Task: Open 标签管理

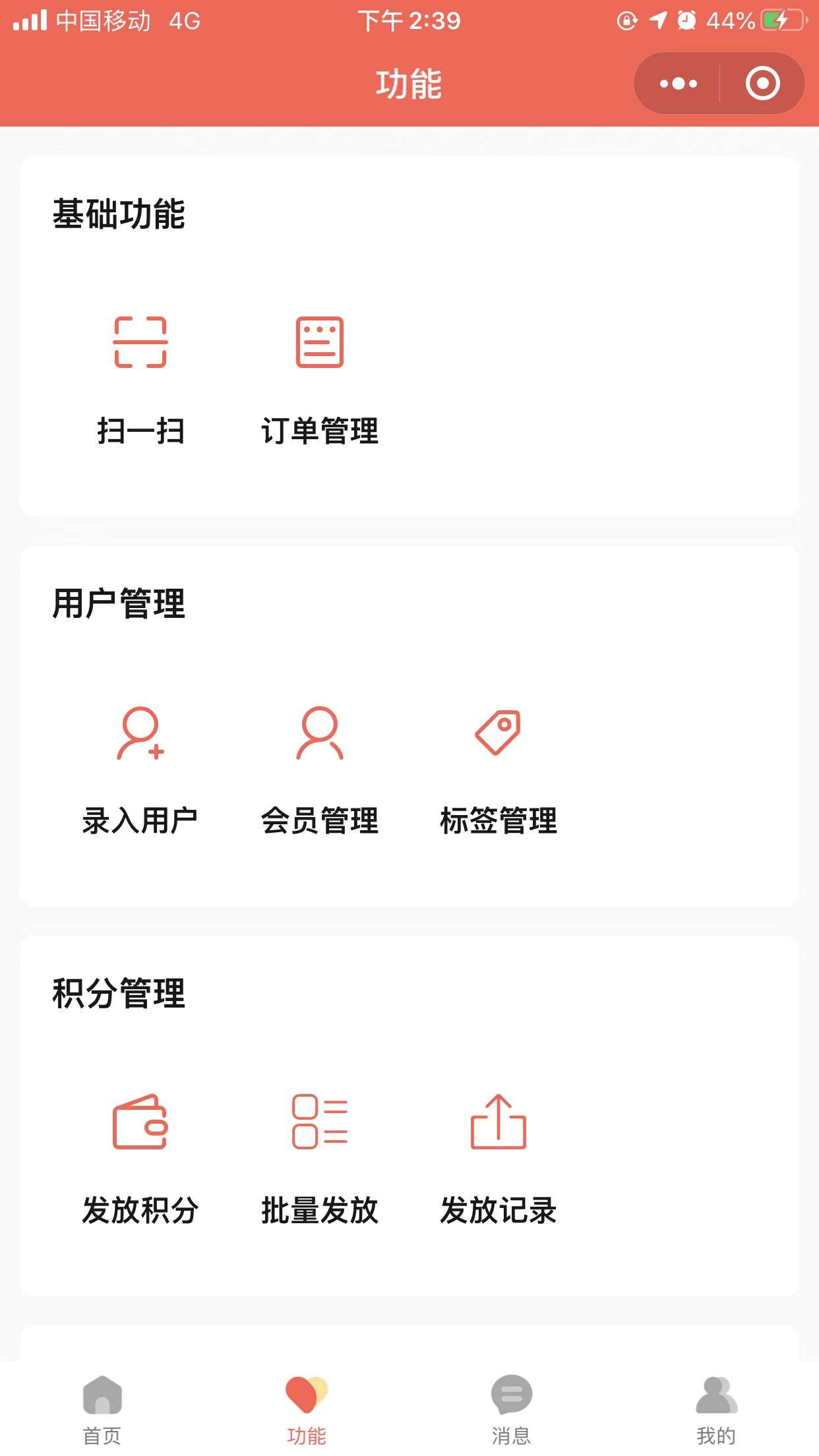Action: click(x=499, y=770)
